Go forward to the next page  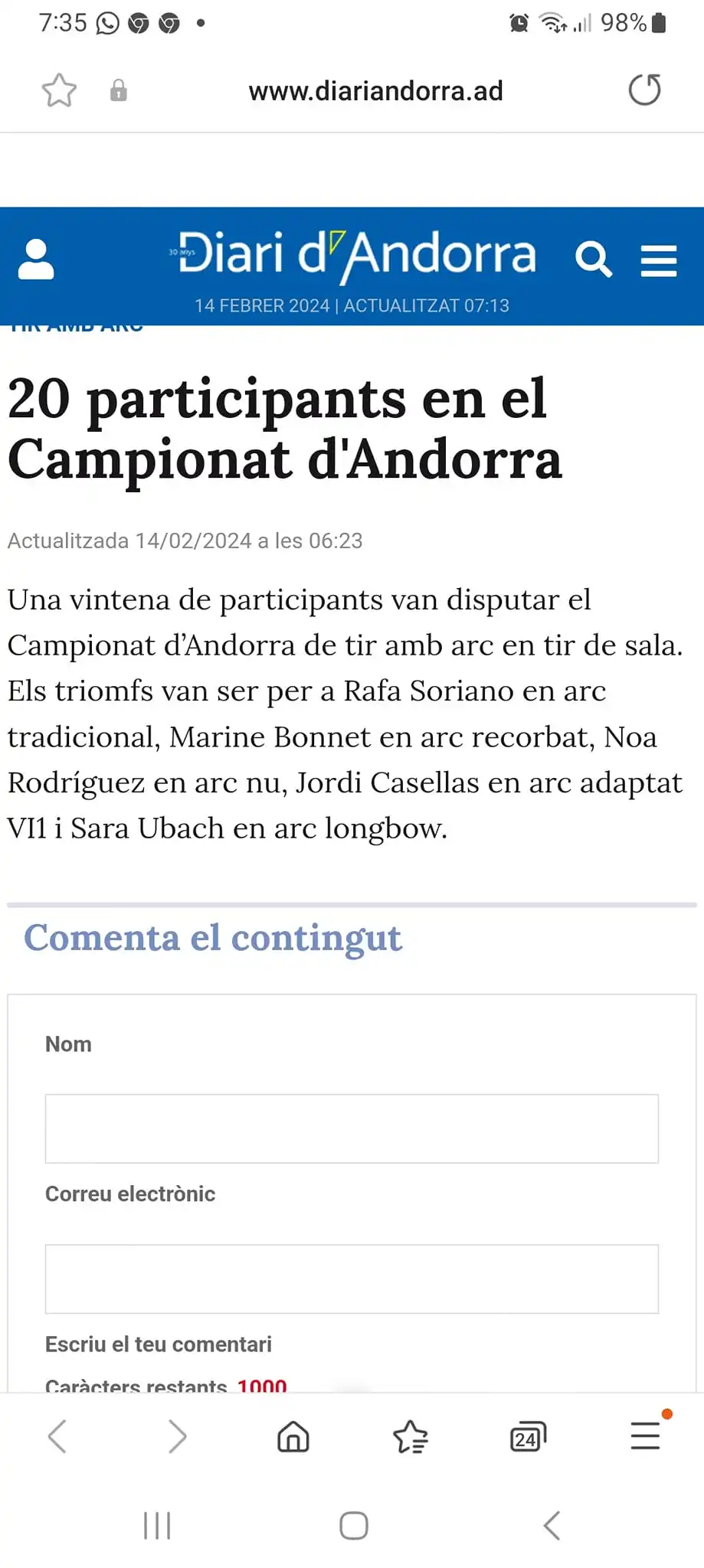(x=177, y=1436)
